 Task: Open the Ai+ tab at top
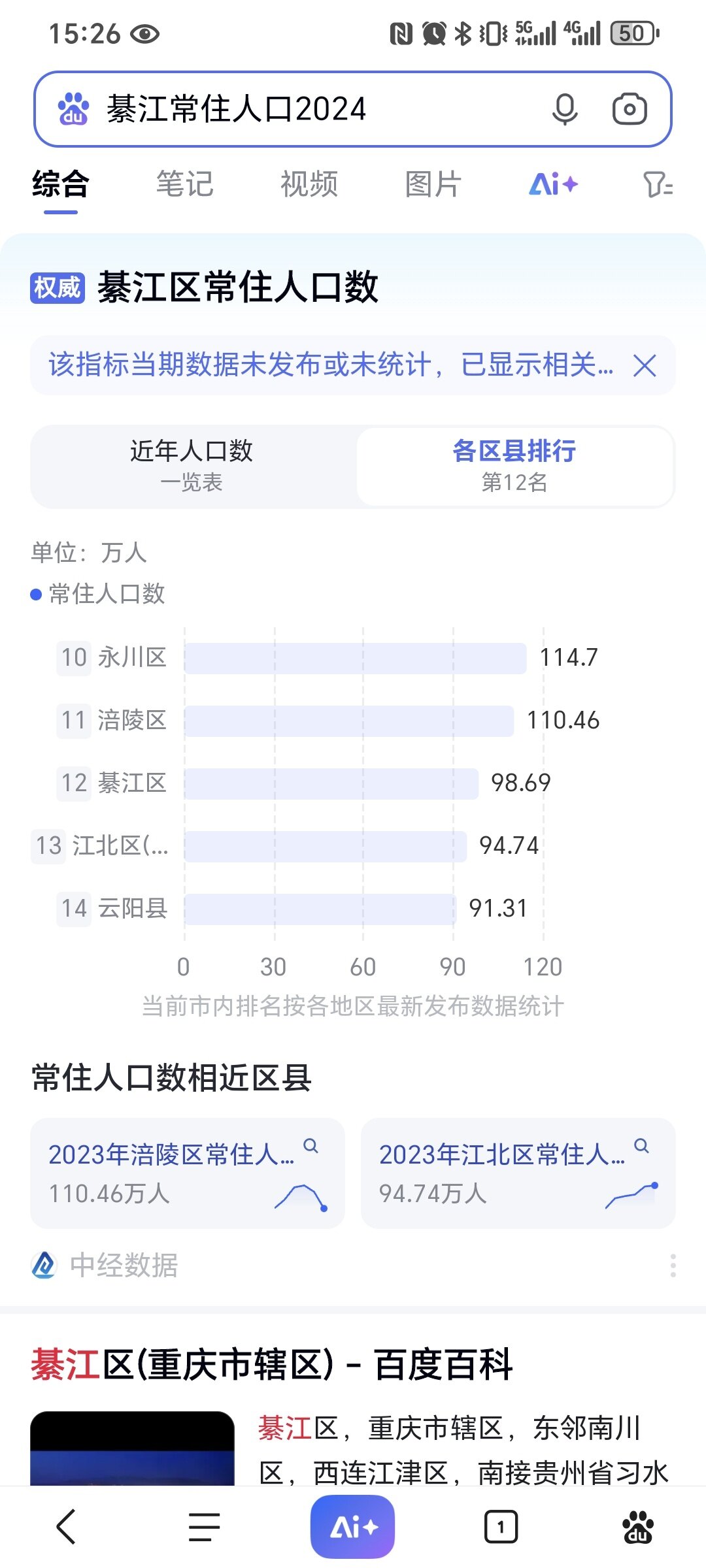point(554,184)
